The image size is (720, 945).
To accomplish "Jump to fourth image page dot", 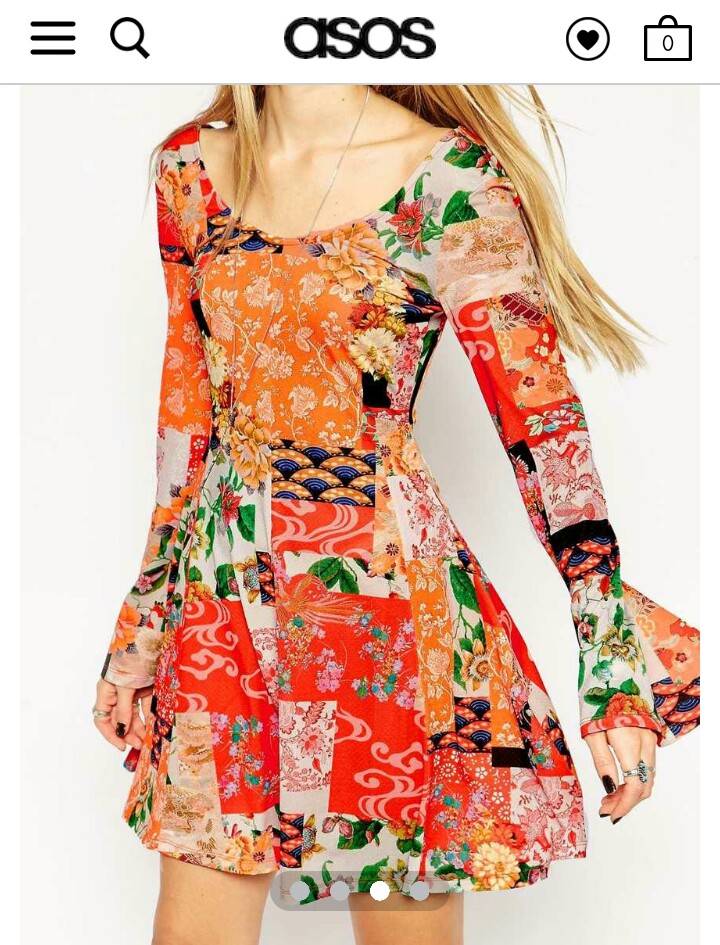I will [420, 890].
